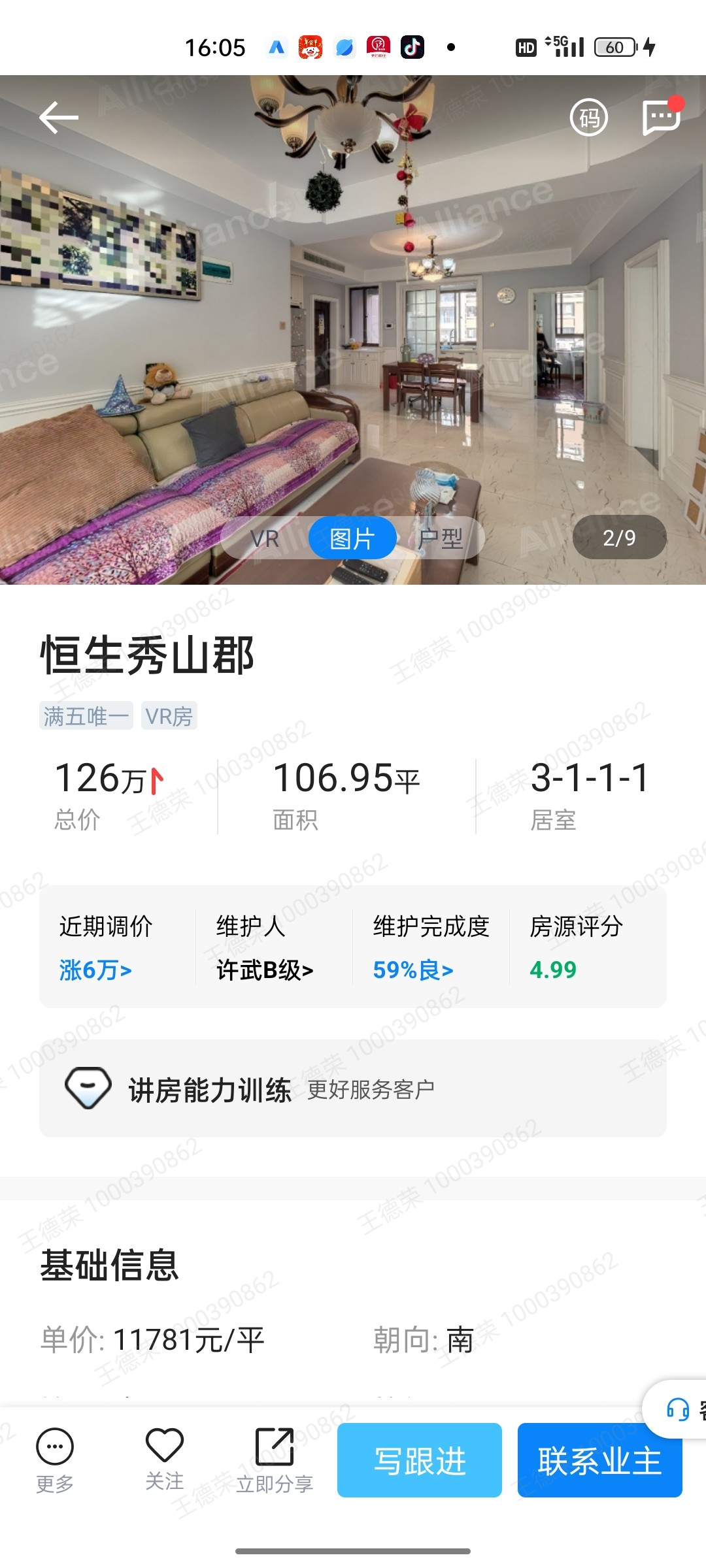Open the 更多 more menu
The image size is (706, 1568).
pyautogui.click(x=55, y=1462)
